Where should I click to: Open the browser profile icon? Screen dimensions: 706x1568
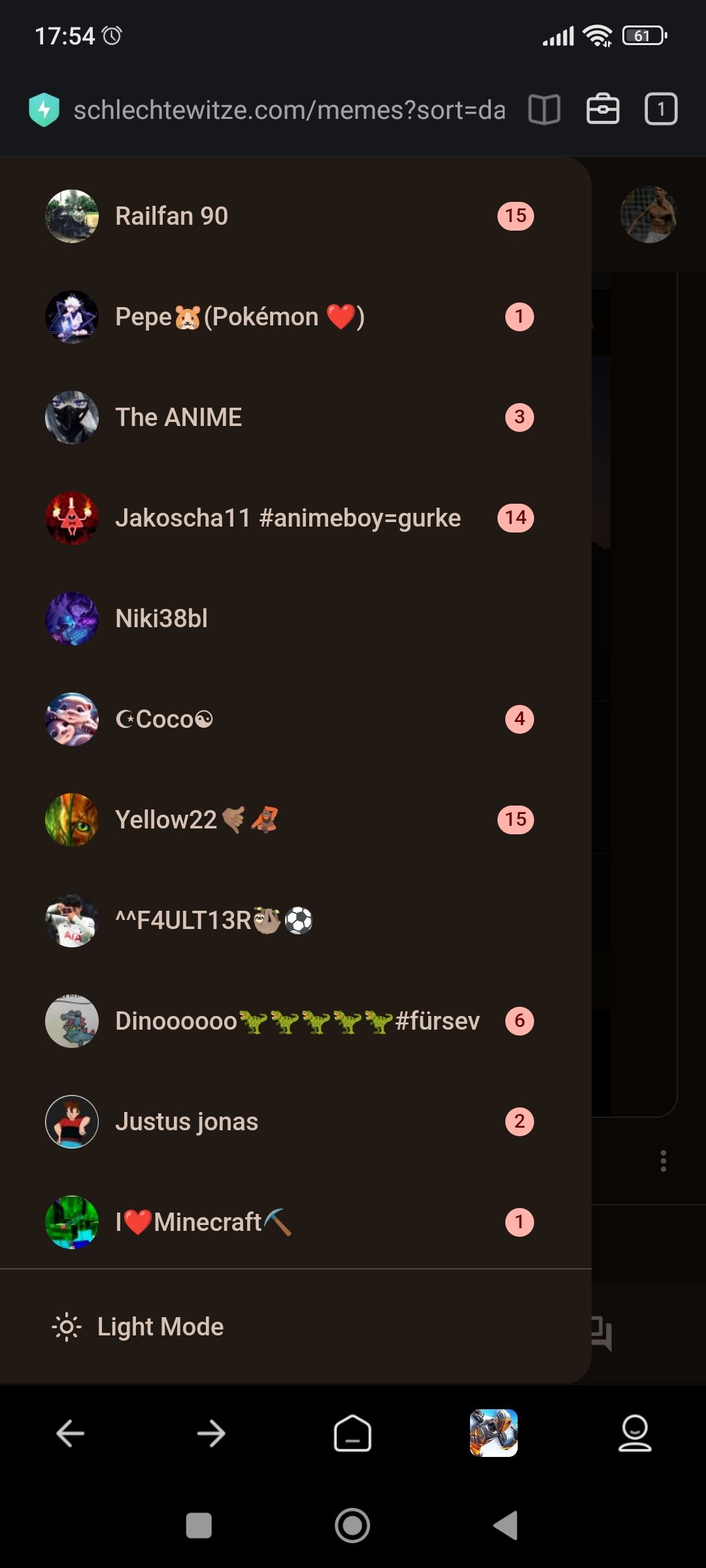click(635, 1434)
